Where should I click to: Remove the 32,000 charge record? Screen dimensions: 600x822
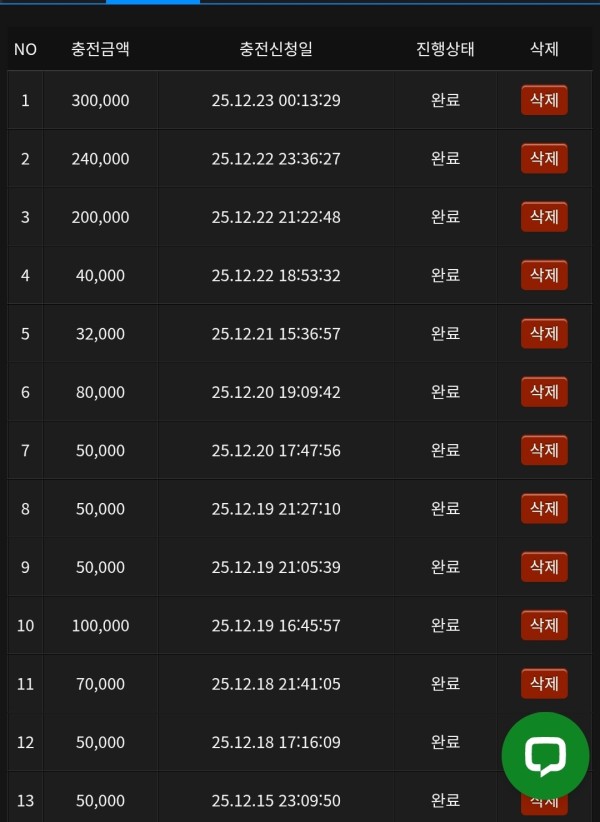(544, 333)
